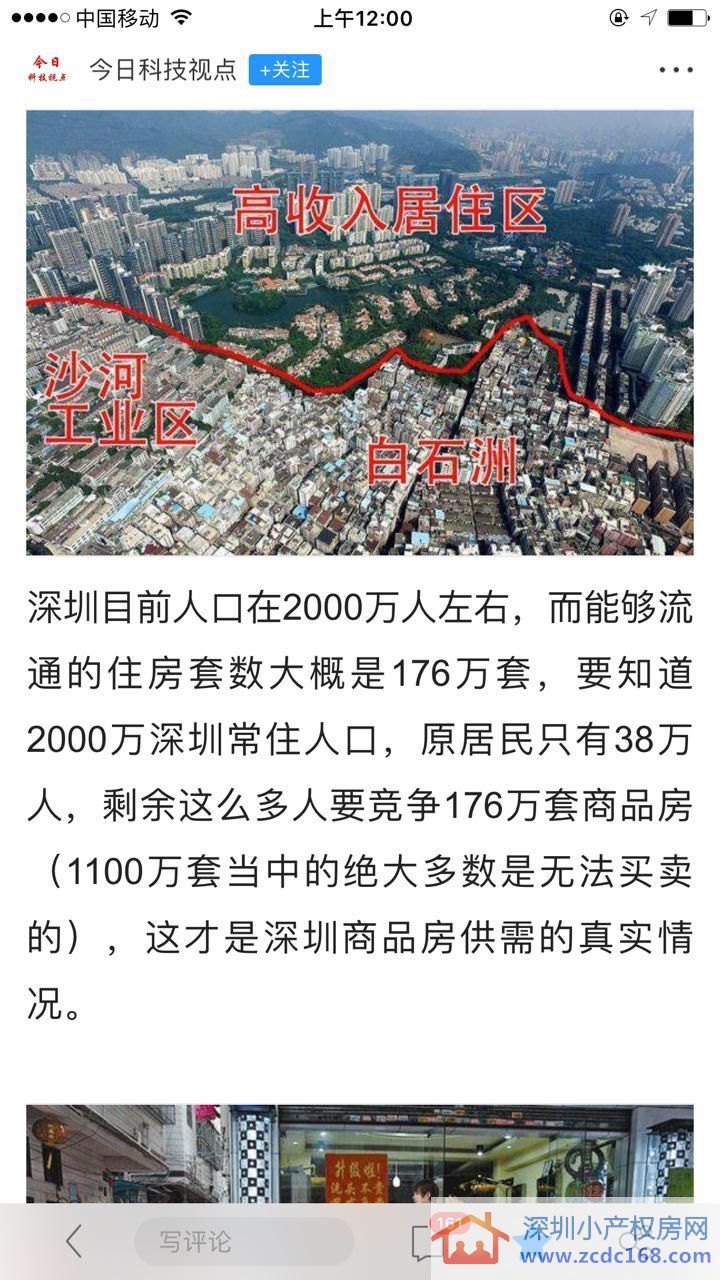Go back using the bottom arrow
Screen dimensions: 720x1280
pyautogui.click(x=73, y=1241)
